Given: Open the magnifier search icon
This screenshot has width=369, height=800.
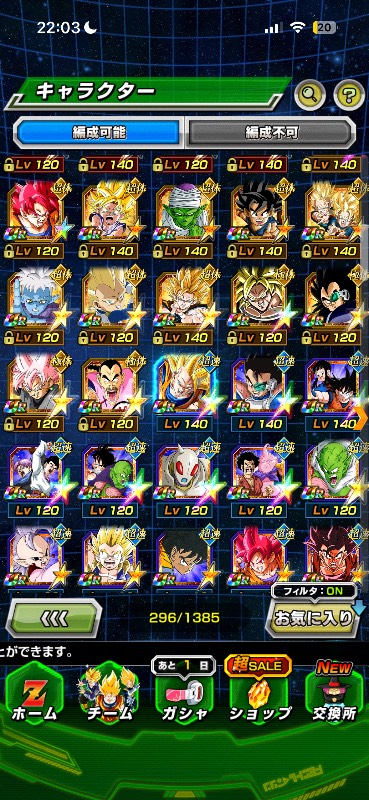Looking at the screenshot, I should coord(310,94).
